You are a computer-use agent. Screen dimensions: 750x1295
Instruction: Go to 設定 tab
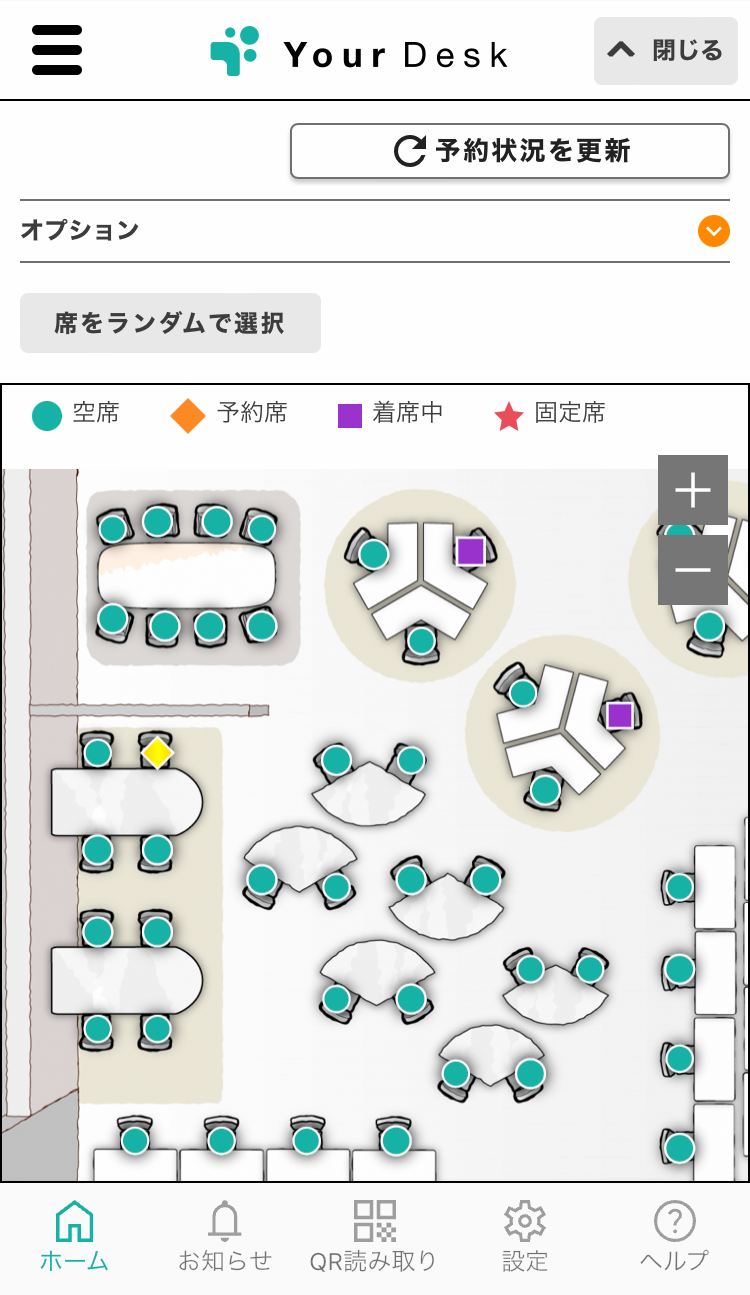(524, 1238)
